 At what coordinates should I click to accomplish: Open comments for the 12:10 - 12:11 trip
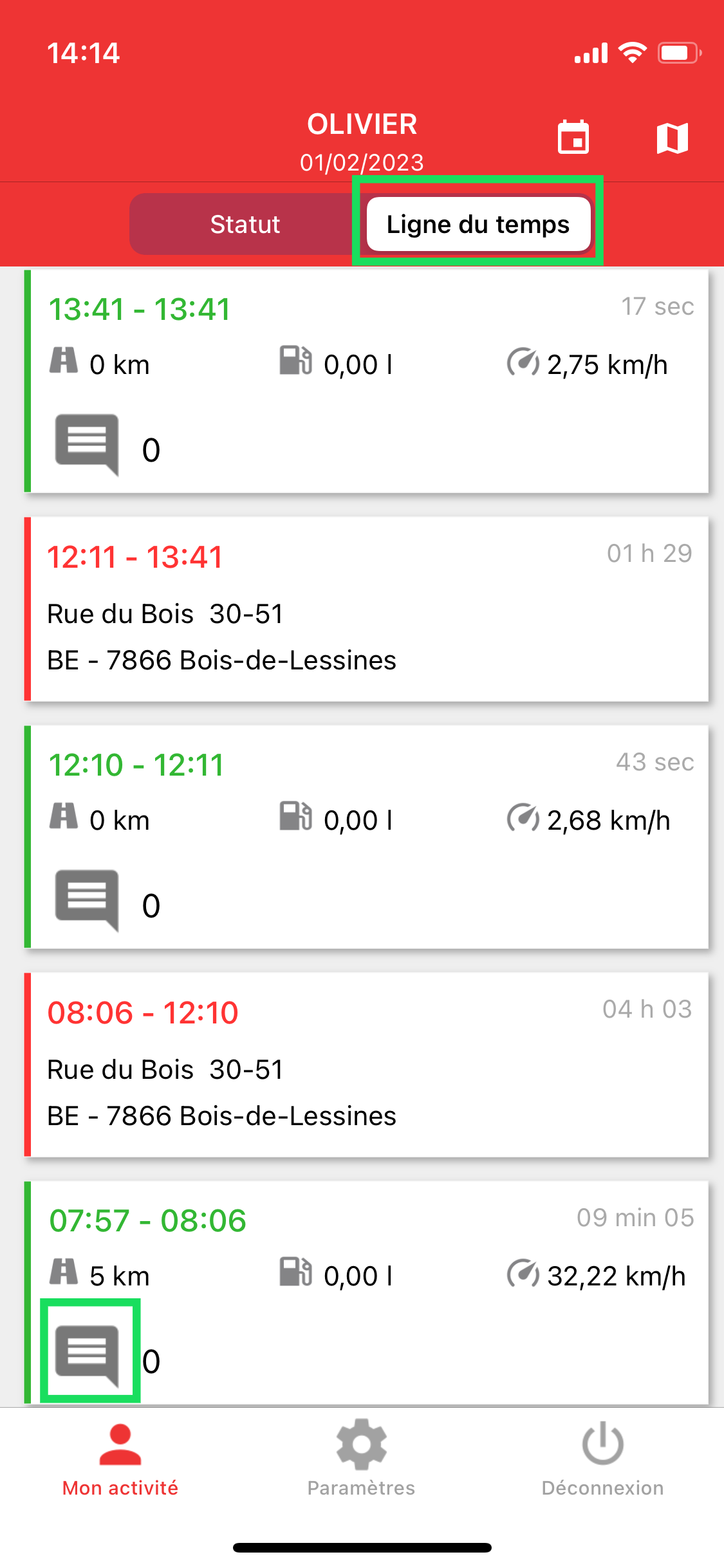tap(88, 901)
